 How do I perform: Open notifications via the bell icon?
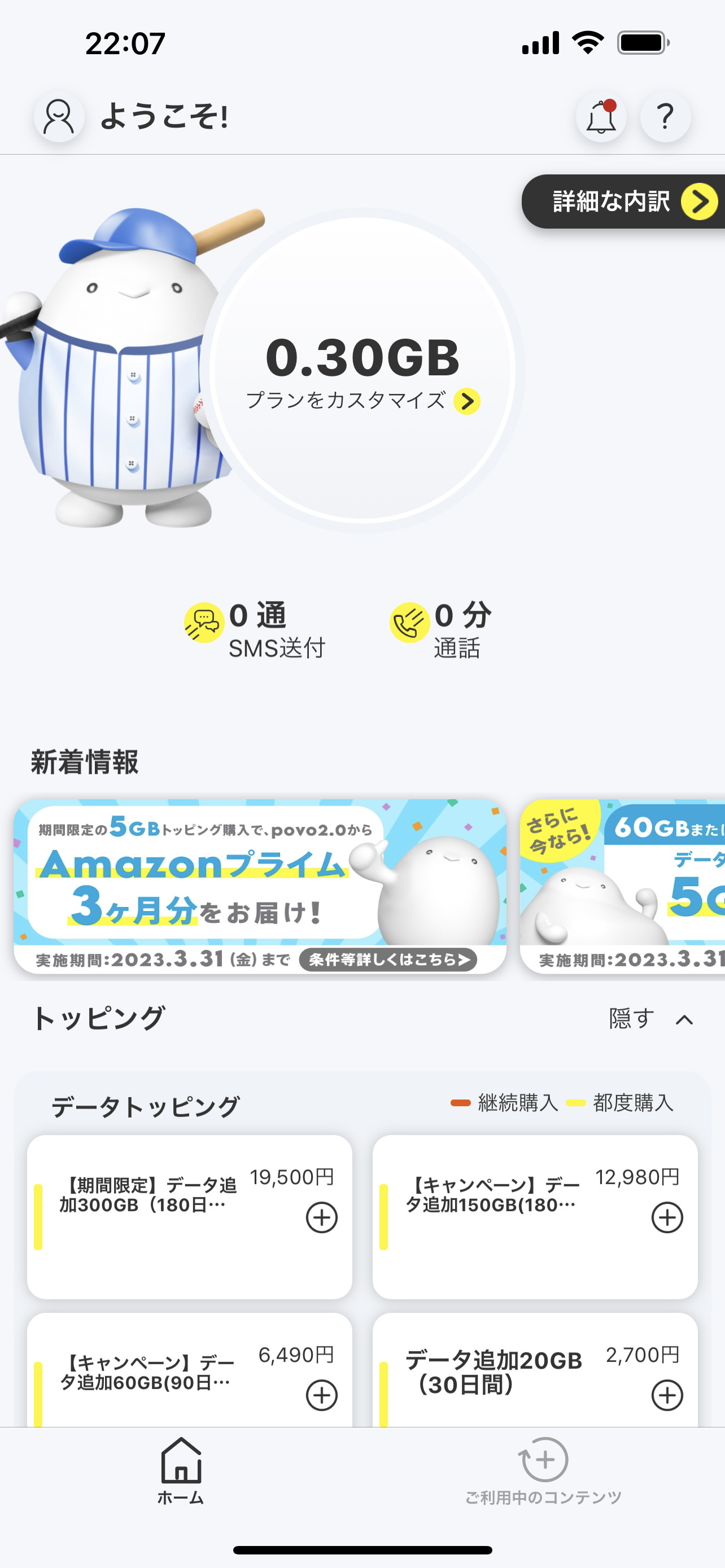point(601,117)
